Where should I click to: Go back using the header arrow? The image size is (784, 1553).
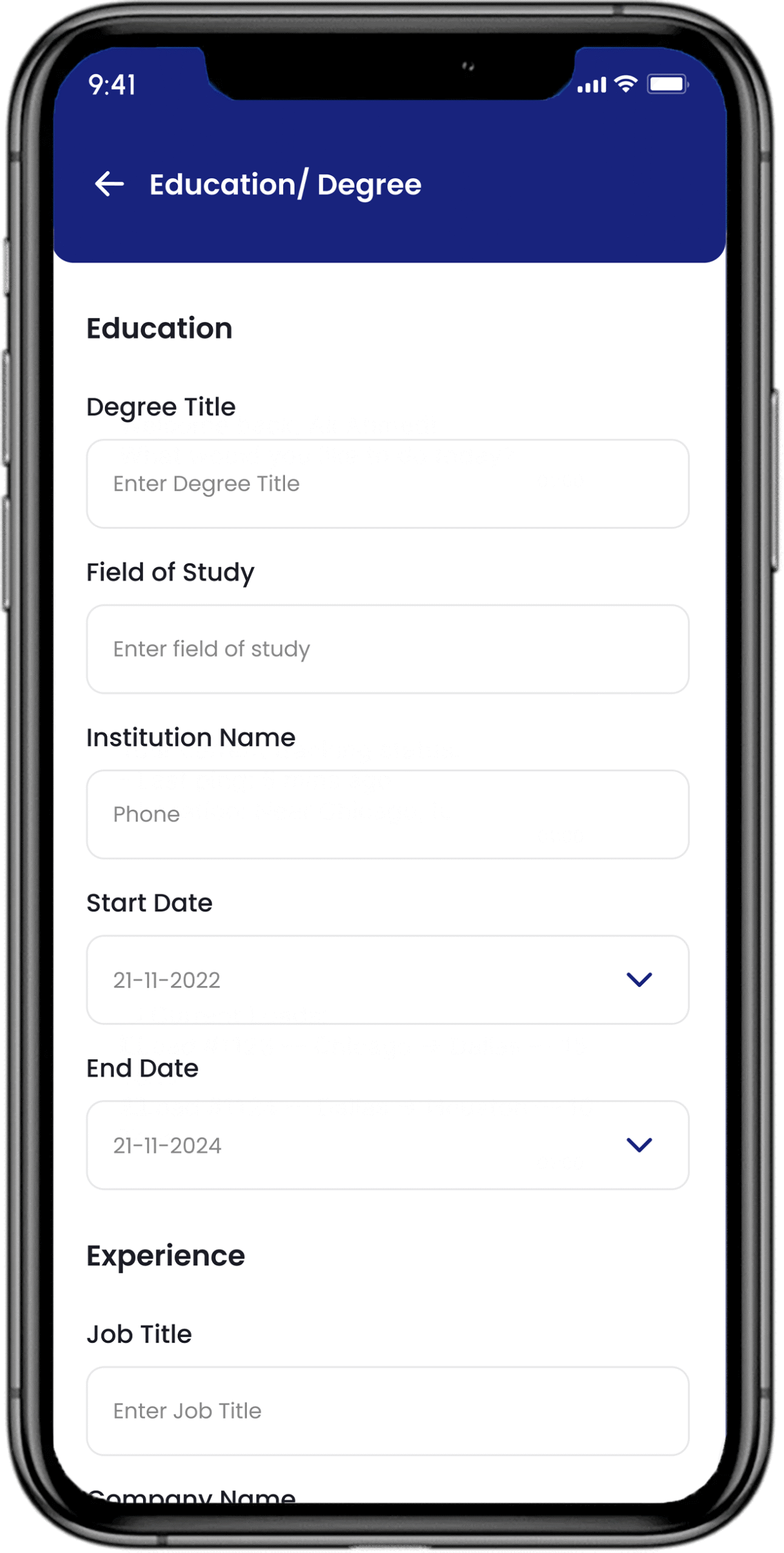(110, 184)
